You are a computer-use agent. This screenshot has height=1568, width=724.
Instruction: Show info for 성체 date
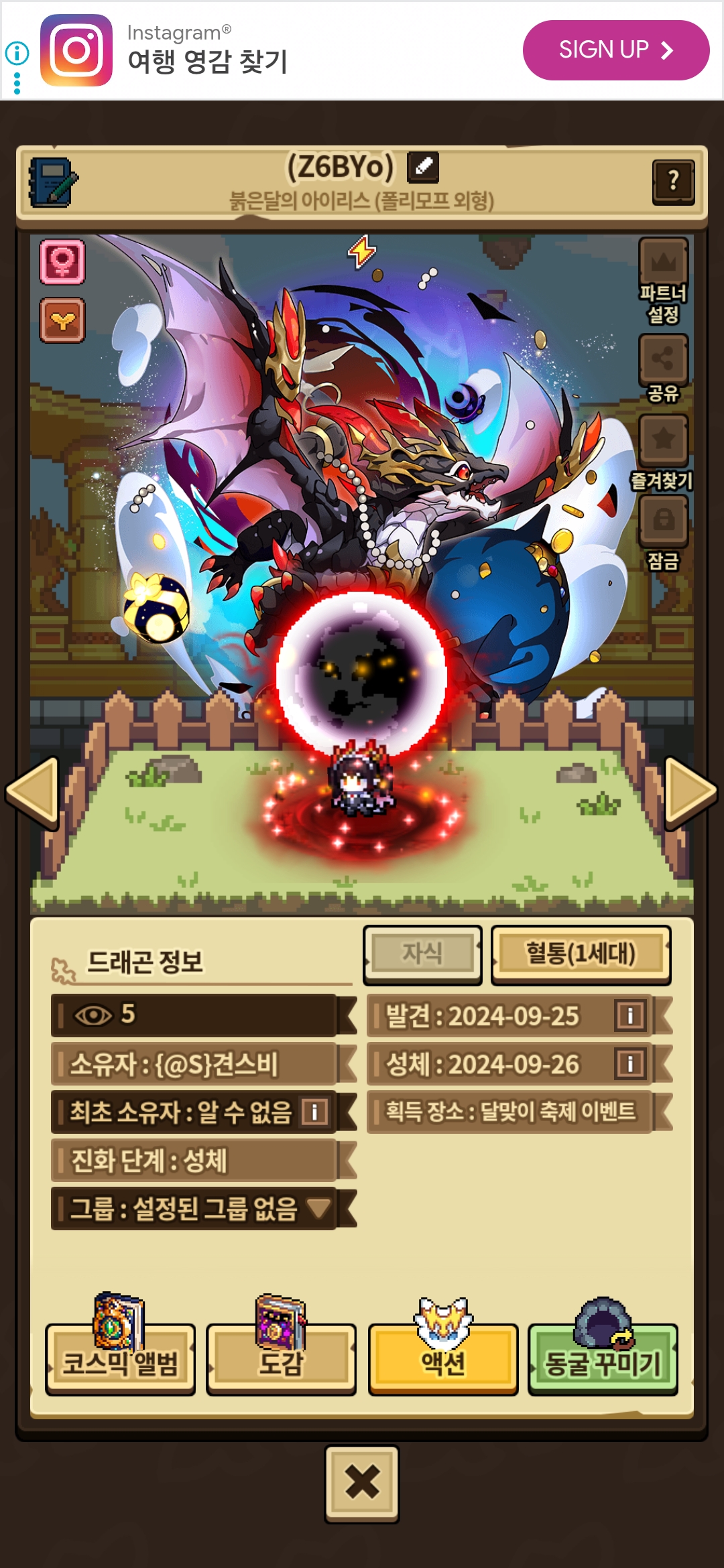[x=630, y=1064]
